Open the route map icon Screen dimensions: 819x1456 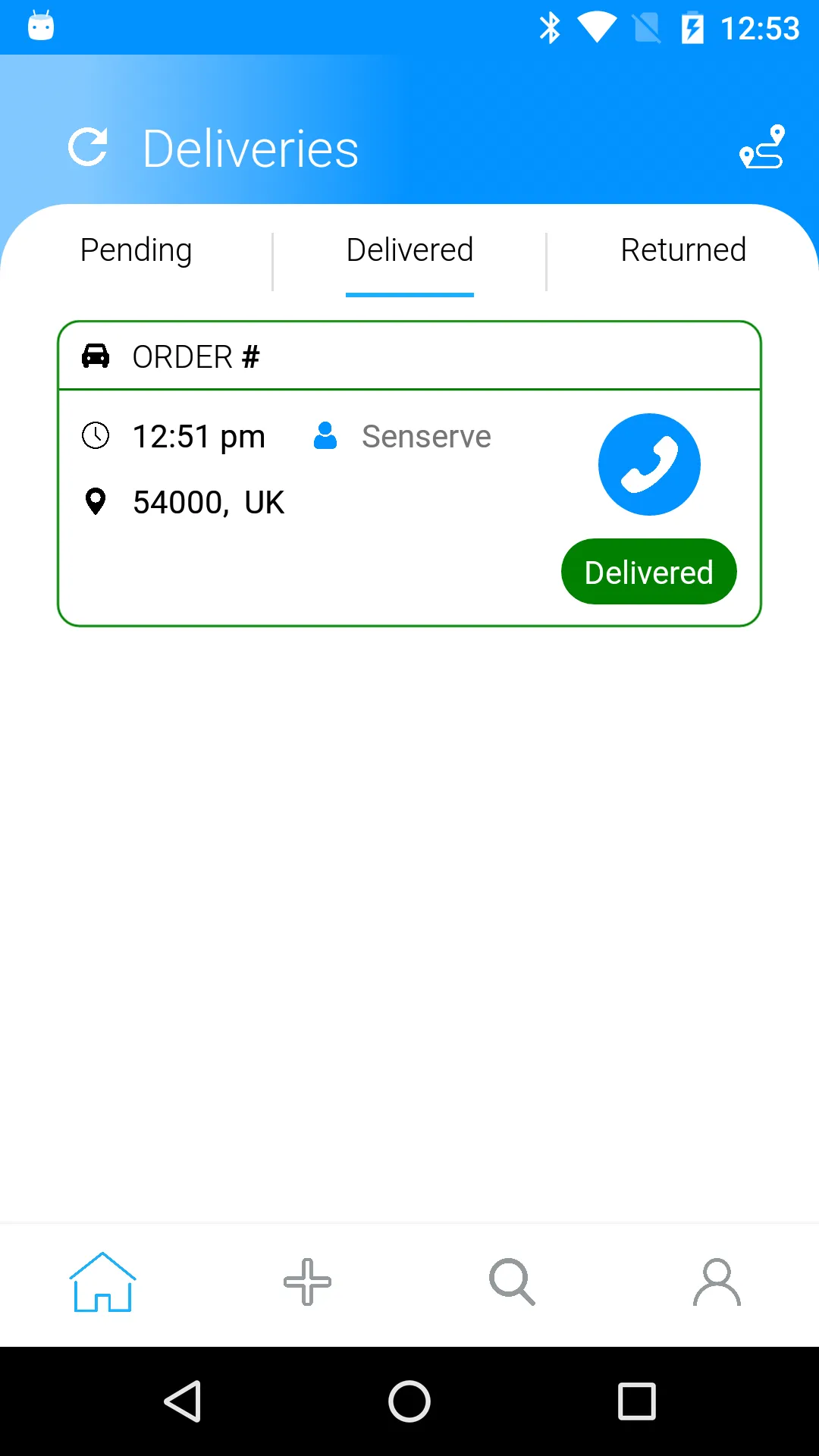point(762,147)
